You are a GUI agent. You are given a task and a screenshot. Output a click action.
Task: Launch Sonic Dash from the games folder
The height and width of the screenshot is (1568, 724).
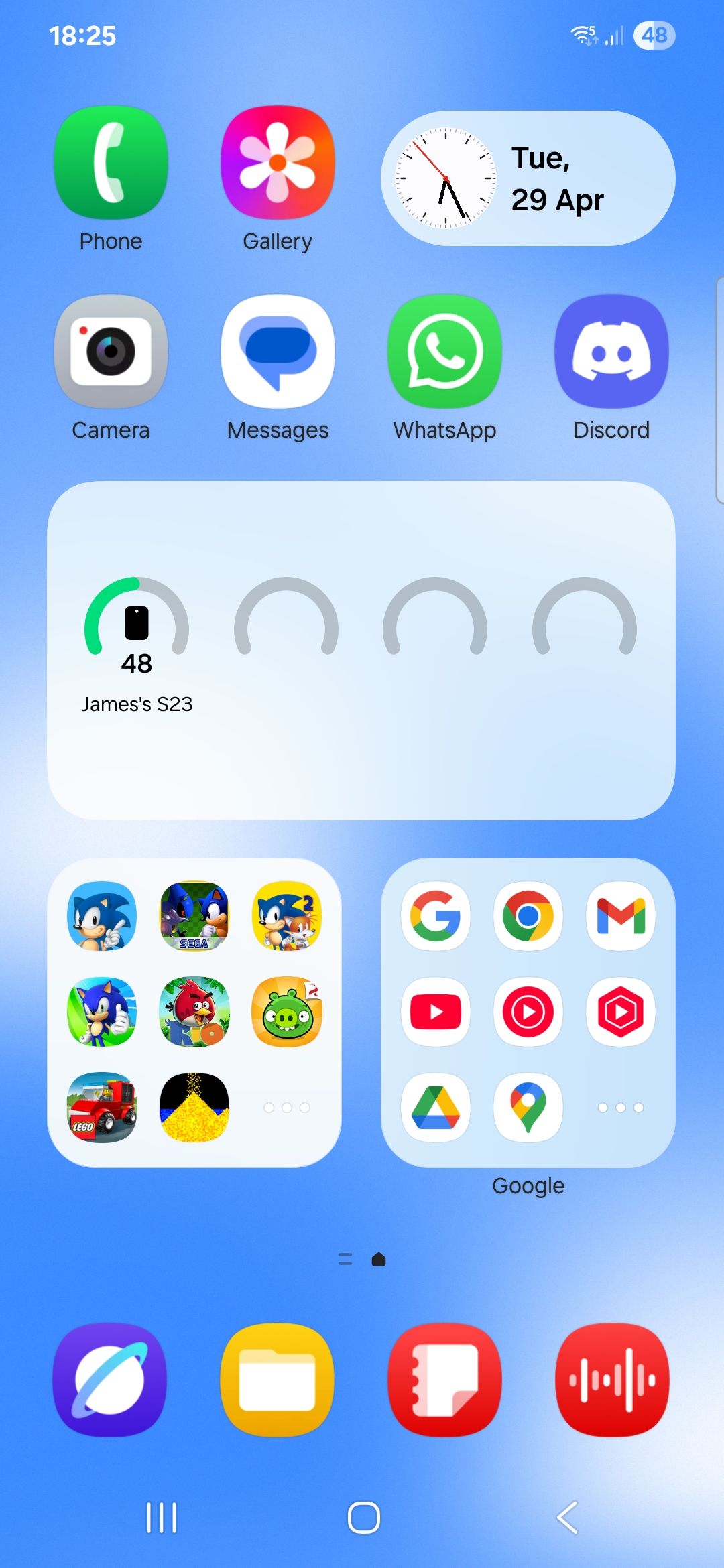pyautogui.click(x=101, y=1012)
